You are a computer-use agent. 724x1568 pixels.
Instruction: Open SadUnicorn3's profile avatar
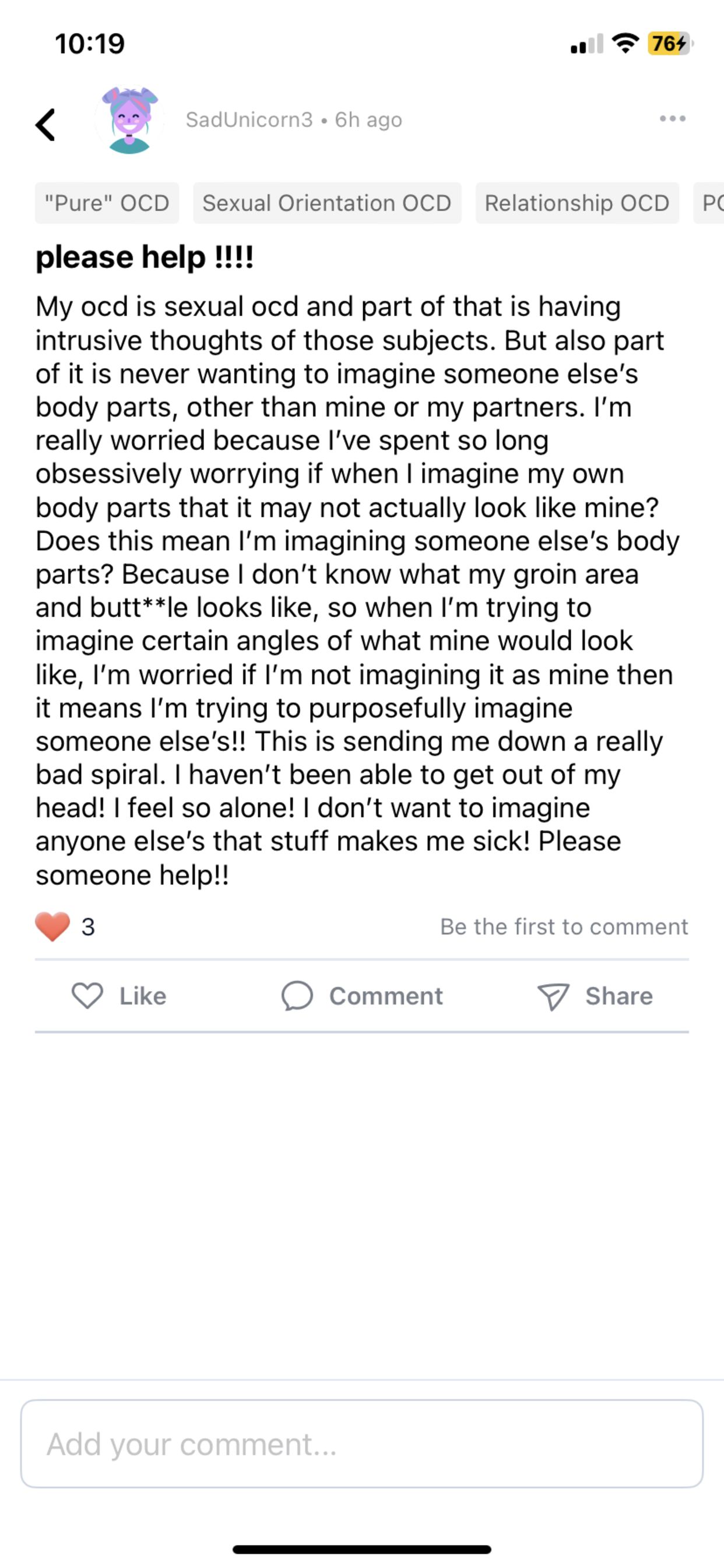click(x=129, y=120)
